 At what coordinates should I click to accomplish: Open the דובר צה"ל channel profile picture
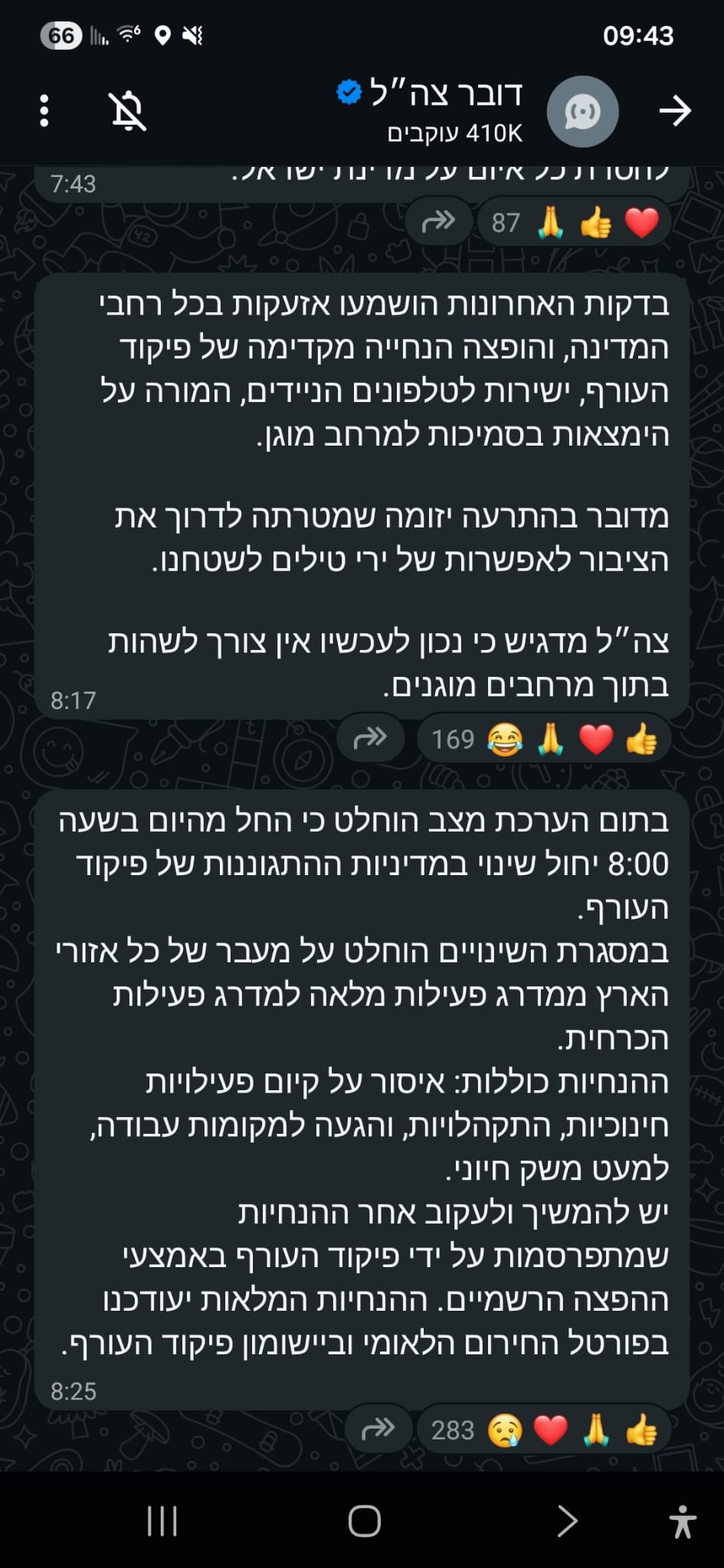582,112
